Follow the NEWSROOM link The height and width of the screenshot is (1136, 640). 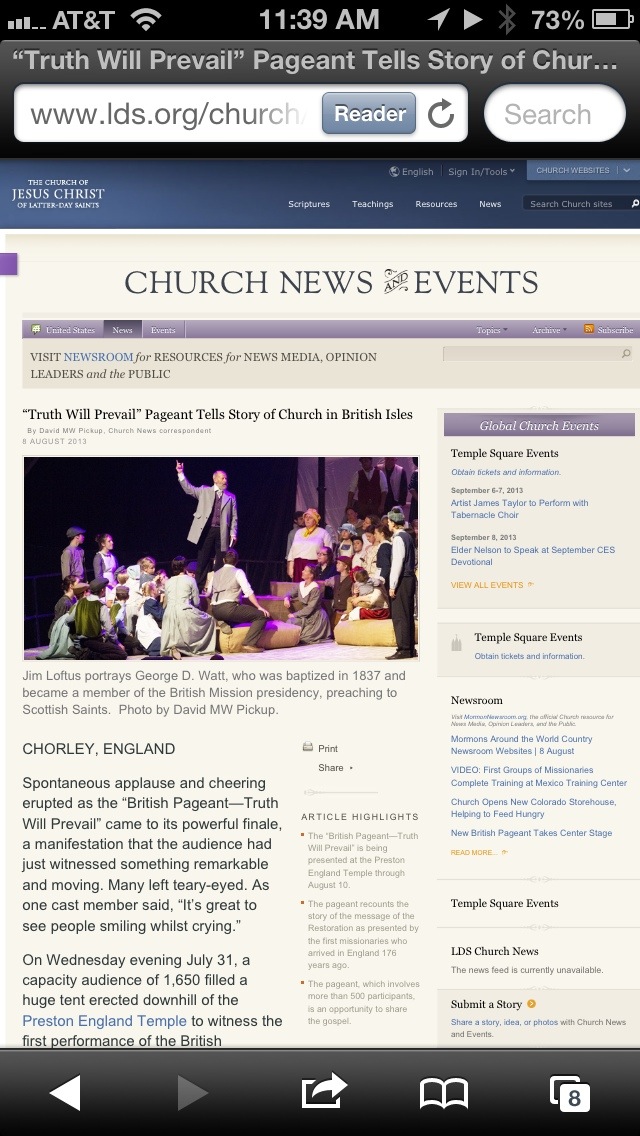pos(99,357)
